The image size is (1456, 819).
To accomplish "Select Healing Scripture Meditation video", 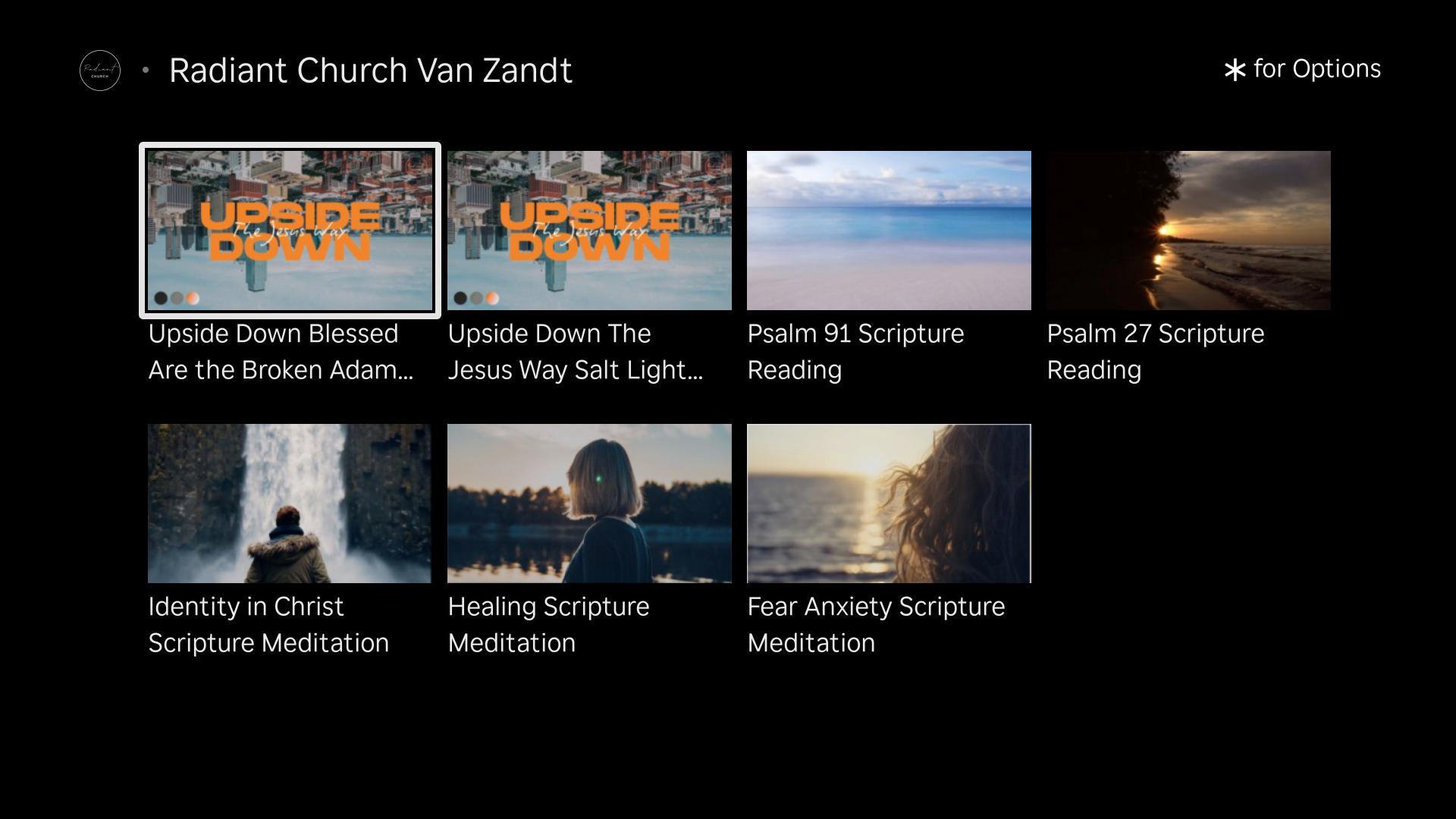I will pos(589,504).
